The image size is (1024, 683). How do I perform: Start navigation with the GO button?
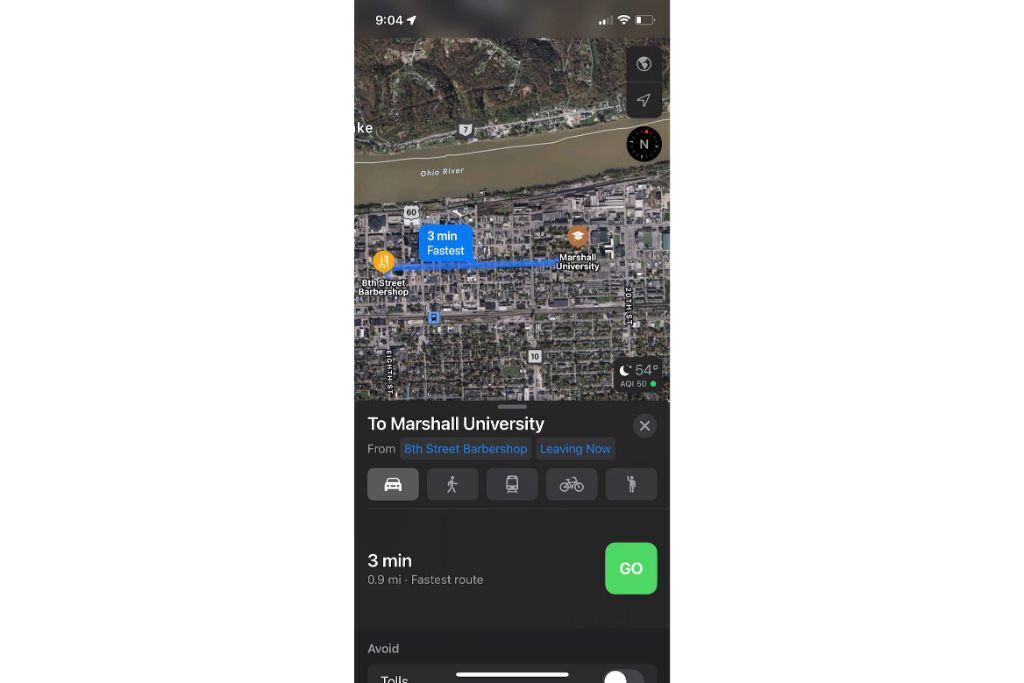[631, 568]
